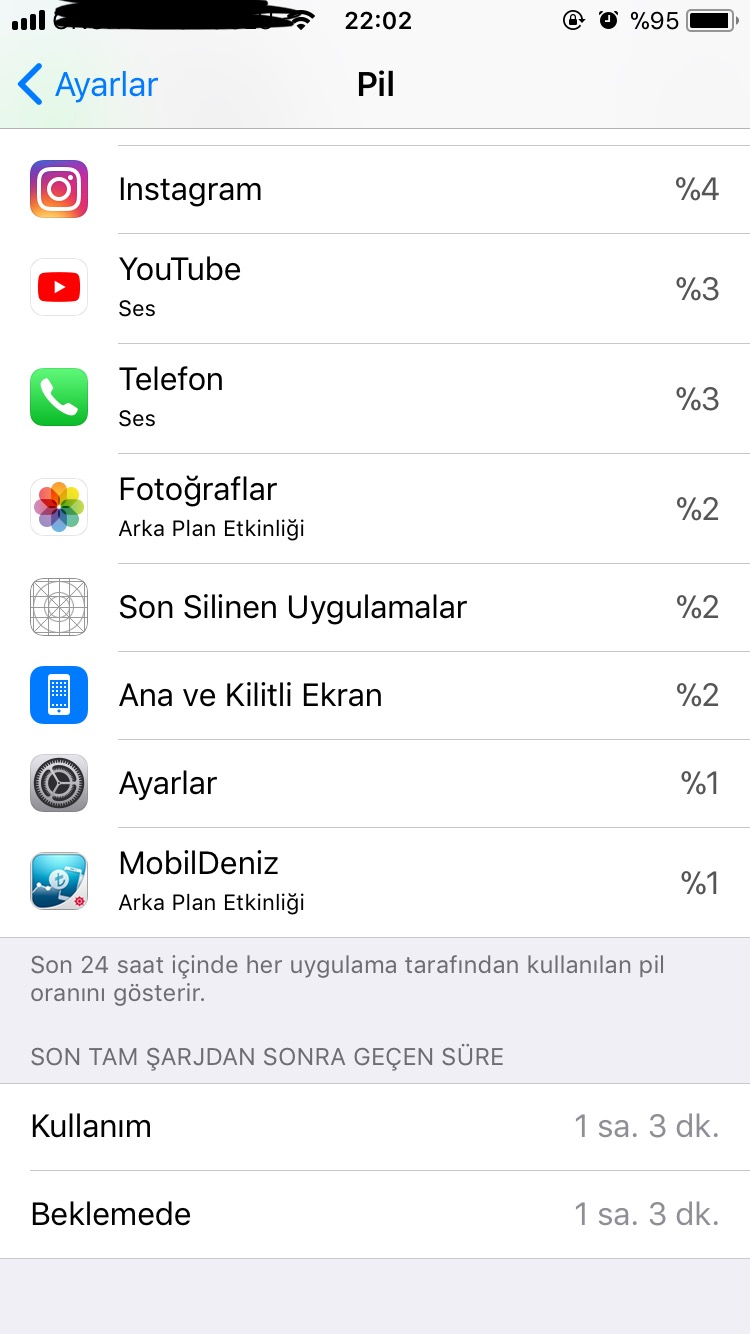Go back to Ayarlar
The height and width of the screenshot is (1334, 750).
pos(88,85)
